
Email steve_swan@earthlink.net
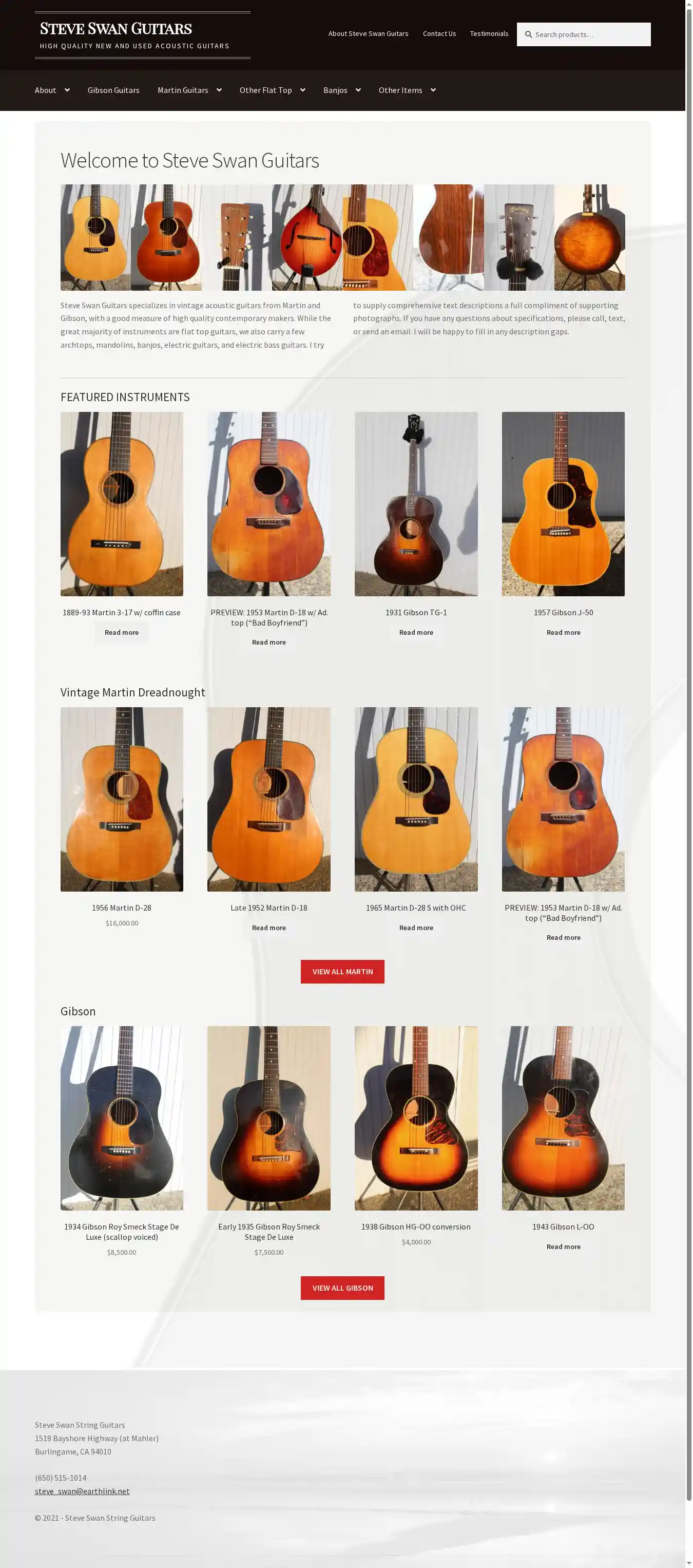coord(82,1490)
